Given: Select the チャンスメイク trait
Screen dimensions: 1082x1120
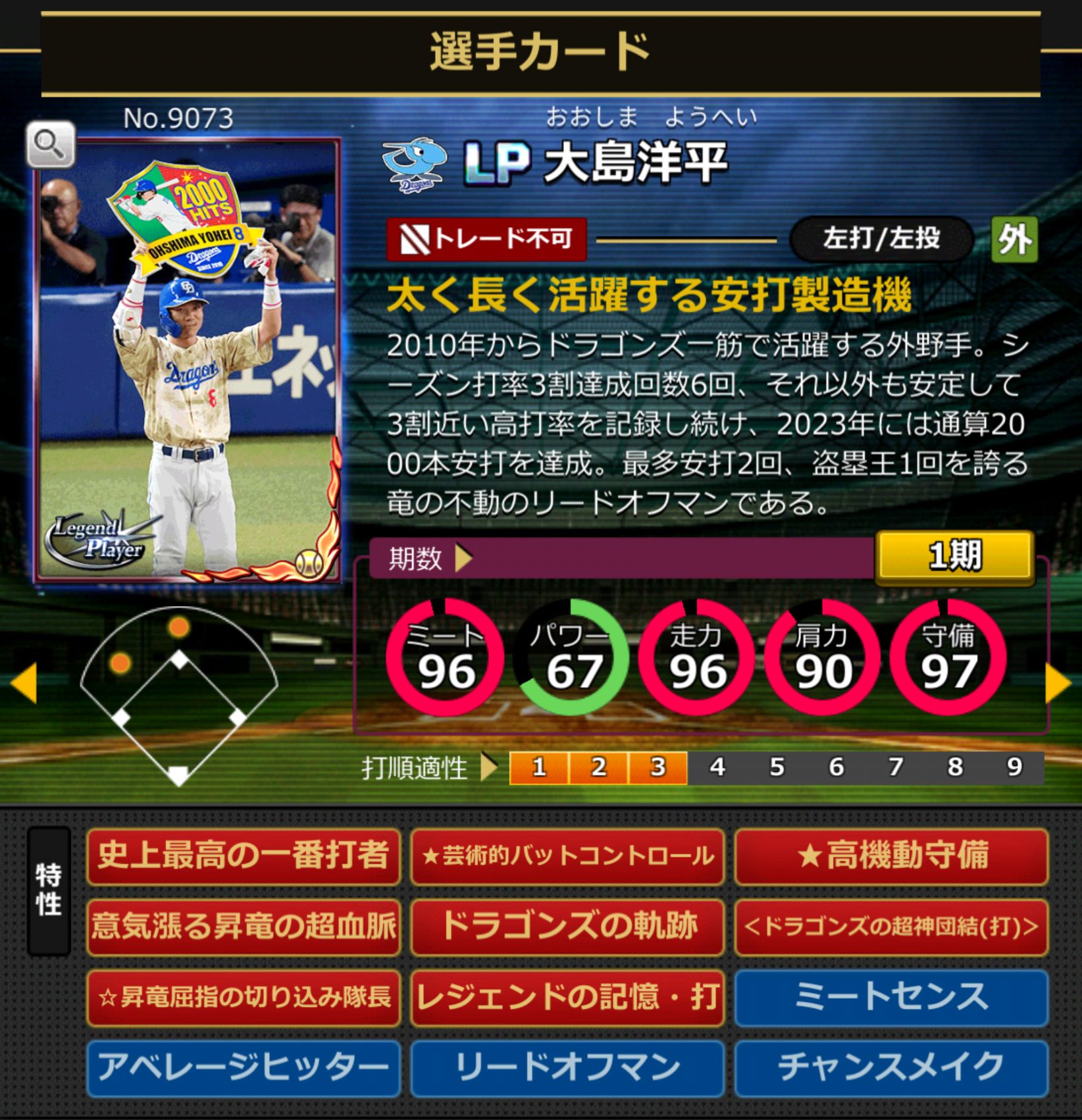Looking at the screenshot, I should click(x=891, y=1067).
